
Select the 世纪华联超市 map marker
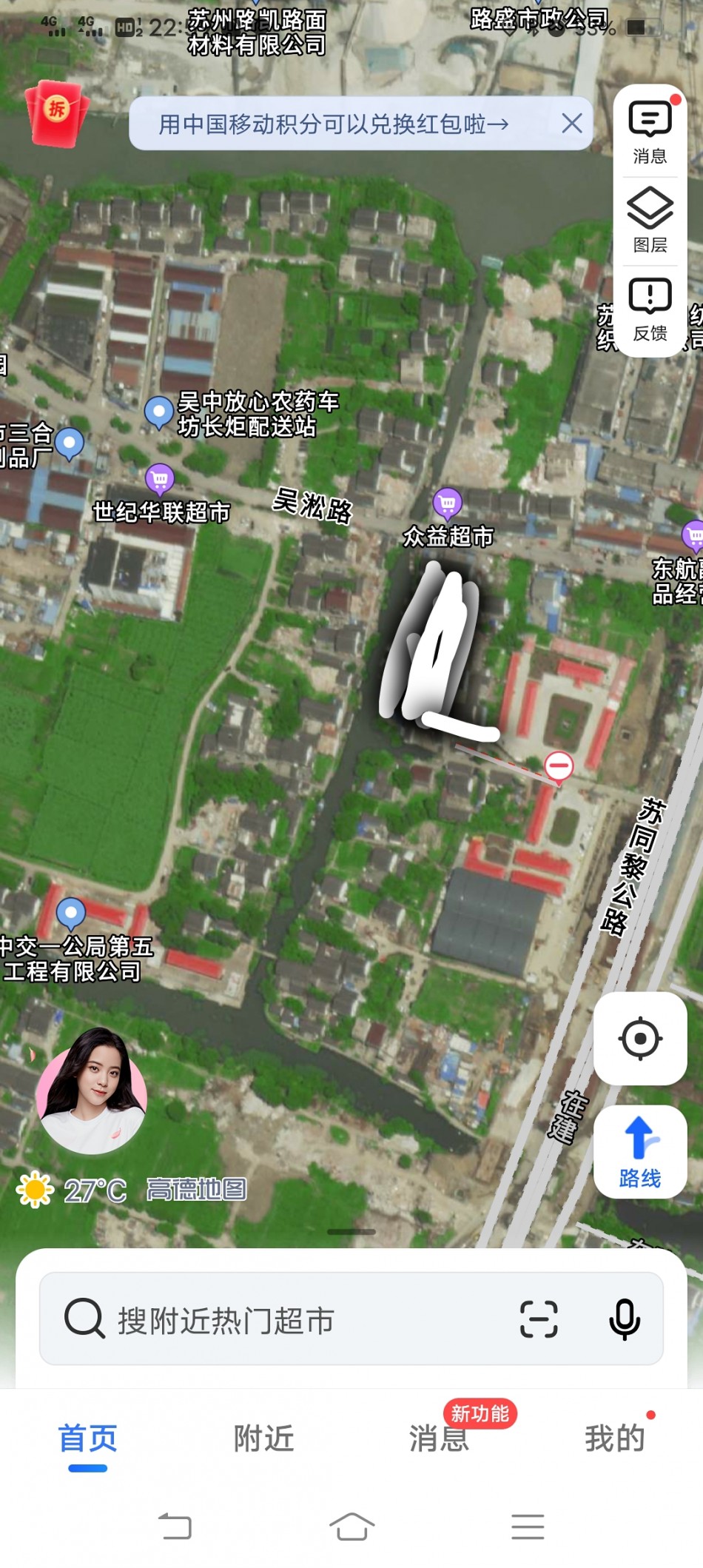click(160, 480)
